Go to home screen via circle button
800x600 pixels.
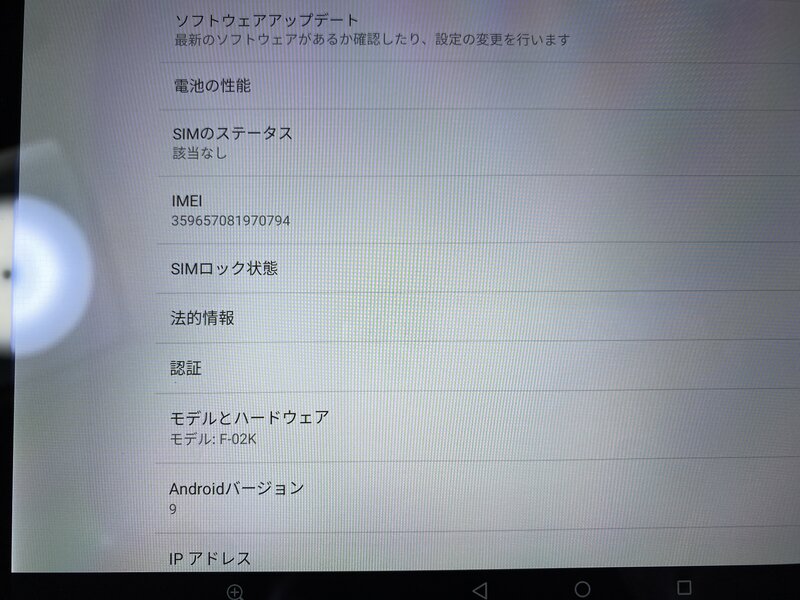tap(582, 589)
